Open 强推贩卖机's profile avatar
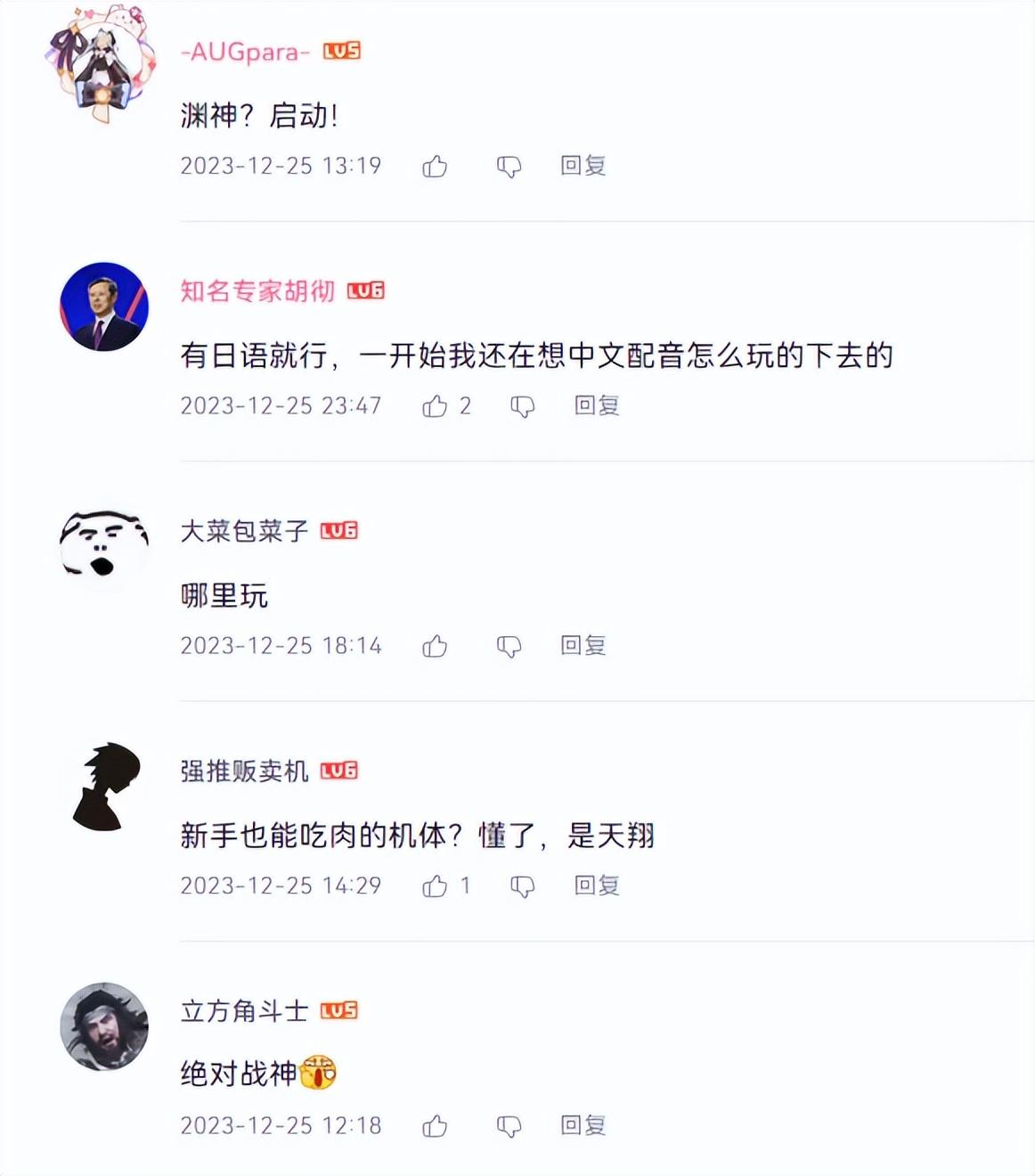Image resolution: width=1035 pixels, height=1176 pixels. coord(103,786)
